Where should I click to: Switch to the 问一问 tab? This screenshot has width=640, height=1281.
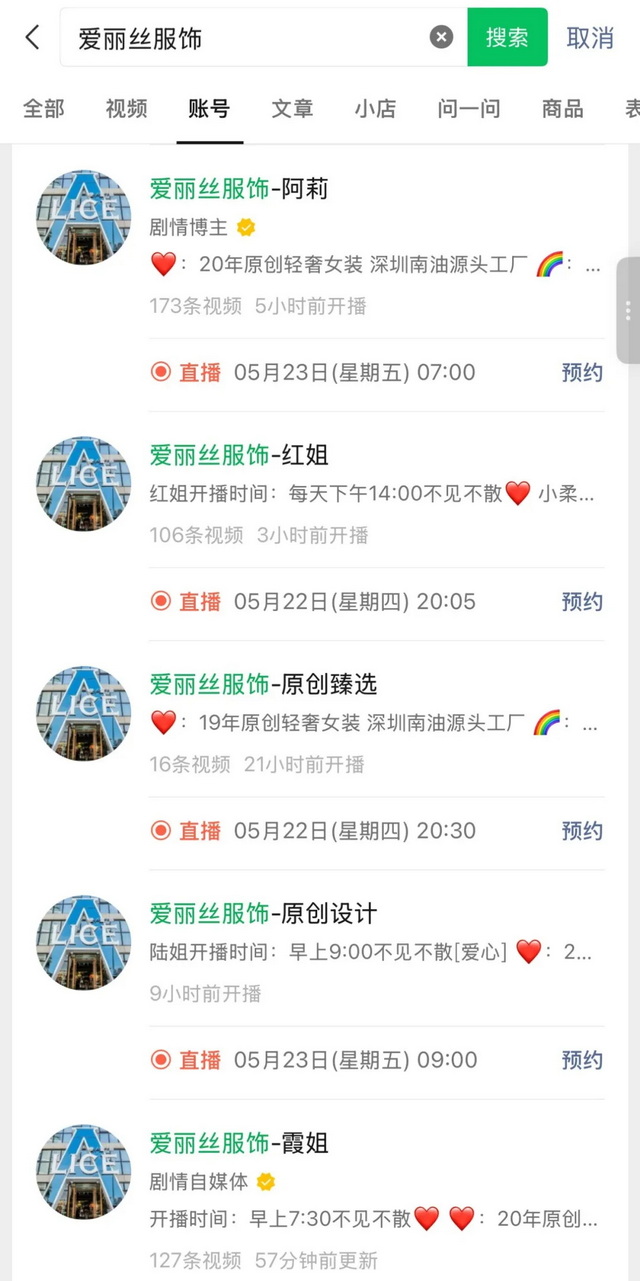tap(468, 109)
